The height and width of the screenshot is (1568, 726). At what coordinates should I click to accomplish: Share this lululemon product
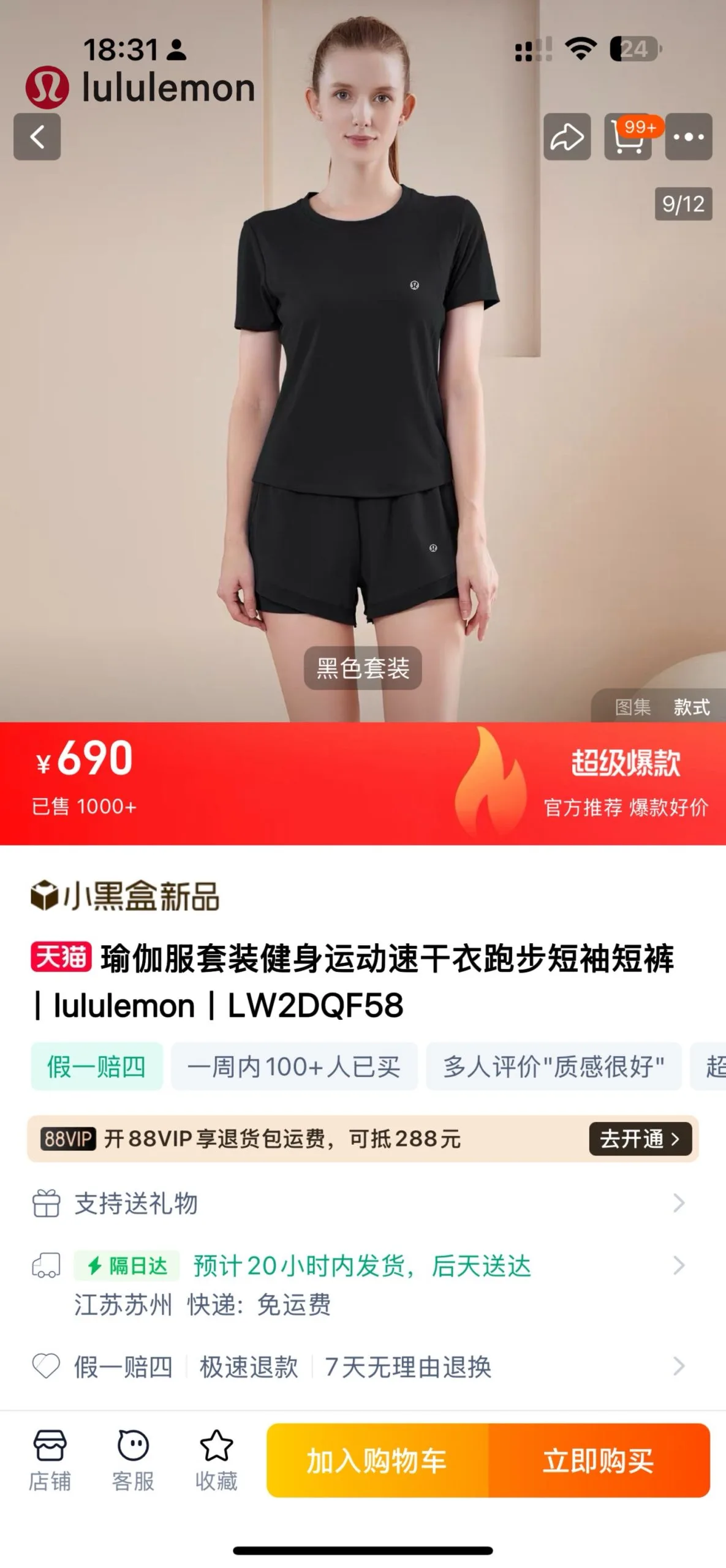[x=567, y=137]
